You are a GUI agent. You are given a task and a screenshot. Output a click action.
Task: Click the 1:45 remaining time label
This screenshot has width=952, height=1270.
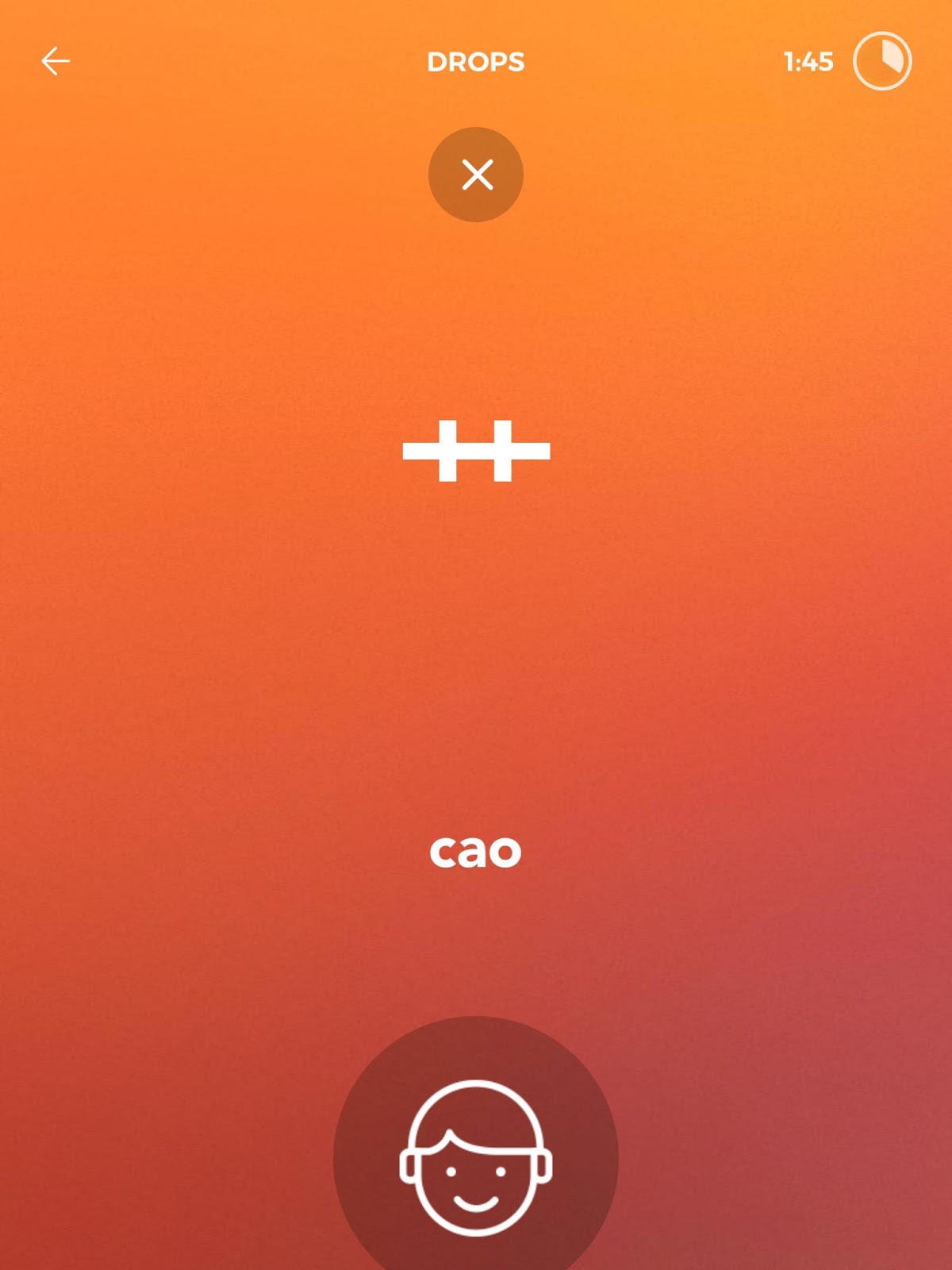pos(808,61)
